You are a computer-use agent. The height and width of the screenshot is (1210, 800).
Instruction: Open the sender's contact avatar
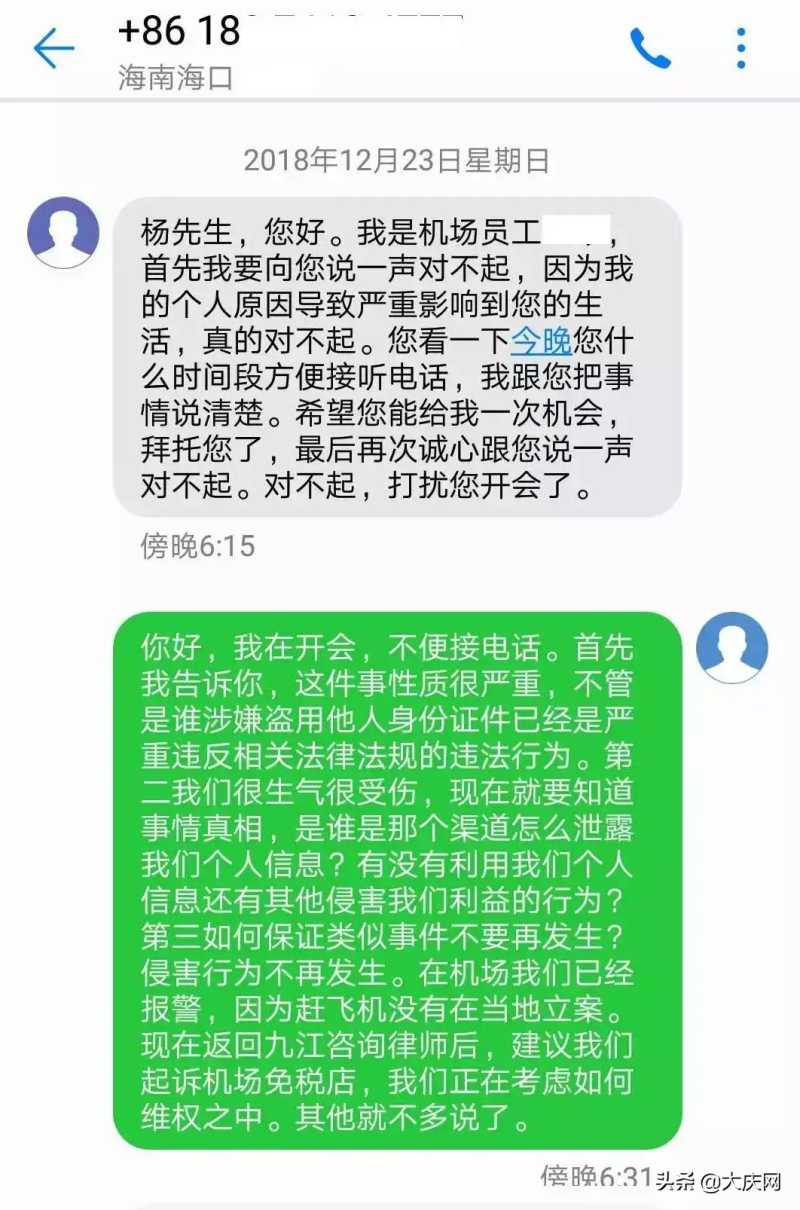pyautogui.click(x=63, y=232)
